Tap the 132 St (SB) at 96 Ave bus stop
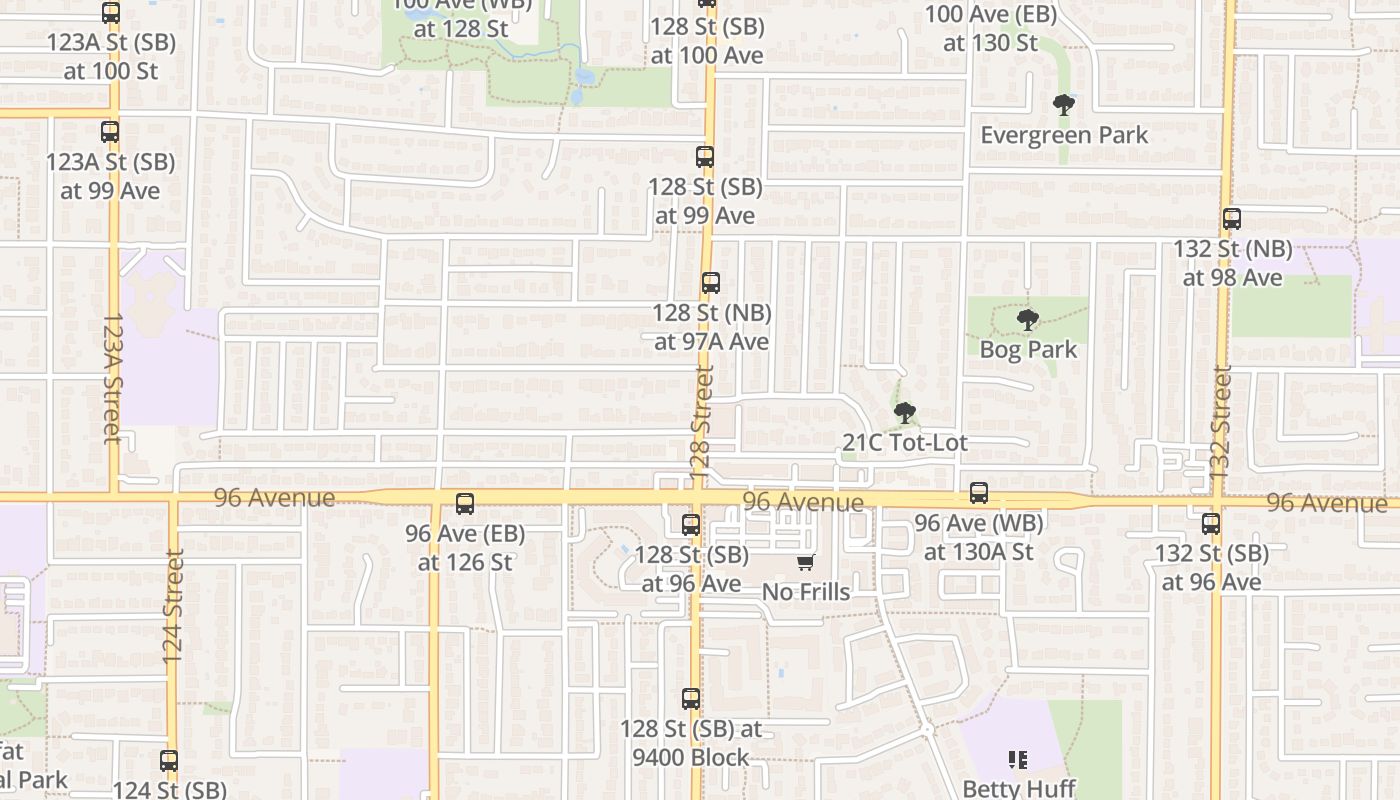Image resolution: width=1400 pixels, height=800 pixels. 1211,523
